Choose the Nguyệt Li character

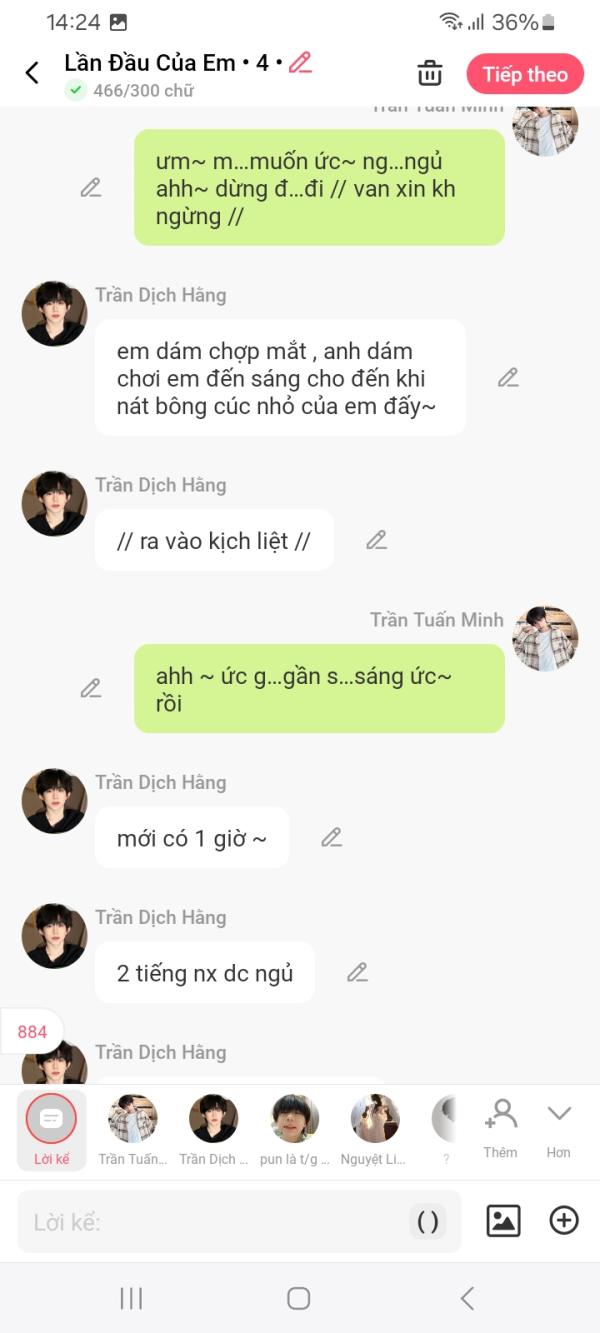point(375,1130)
